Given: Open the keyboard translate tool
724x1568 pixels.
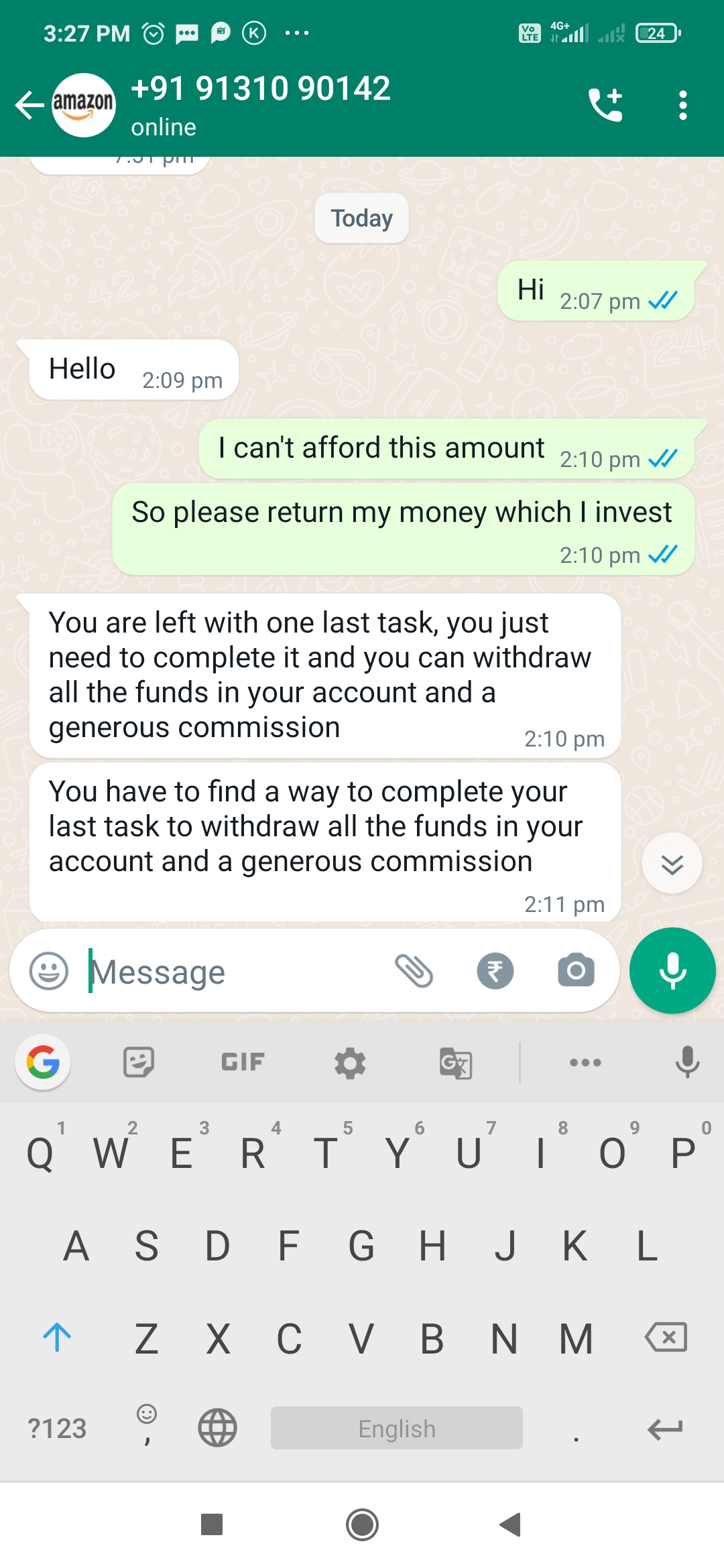Looking at the screenshot, I should coord(456,1063).
